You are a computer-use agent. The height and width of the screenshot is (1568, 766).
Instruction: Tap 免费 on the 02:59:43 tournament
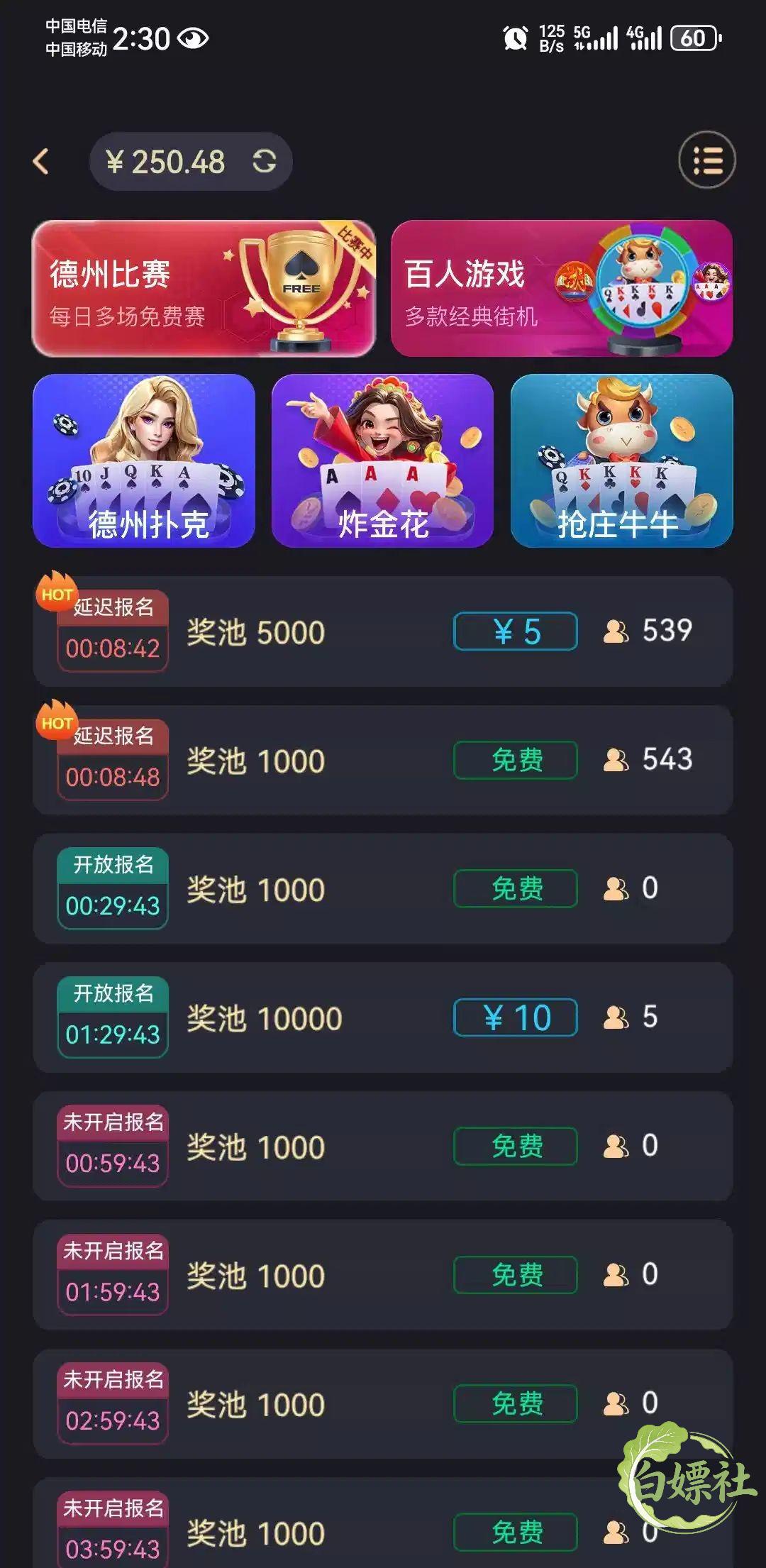pos(516,1403)
